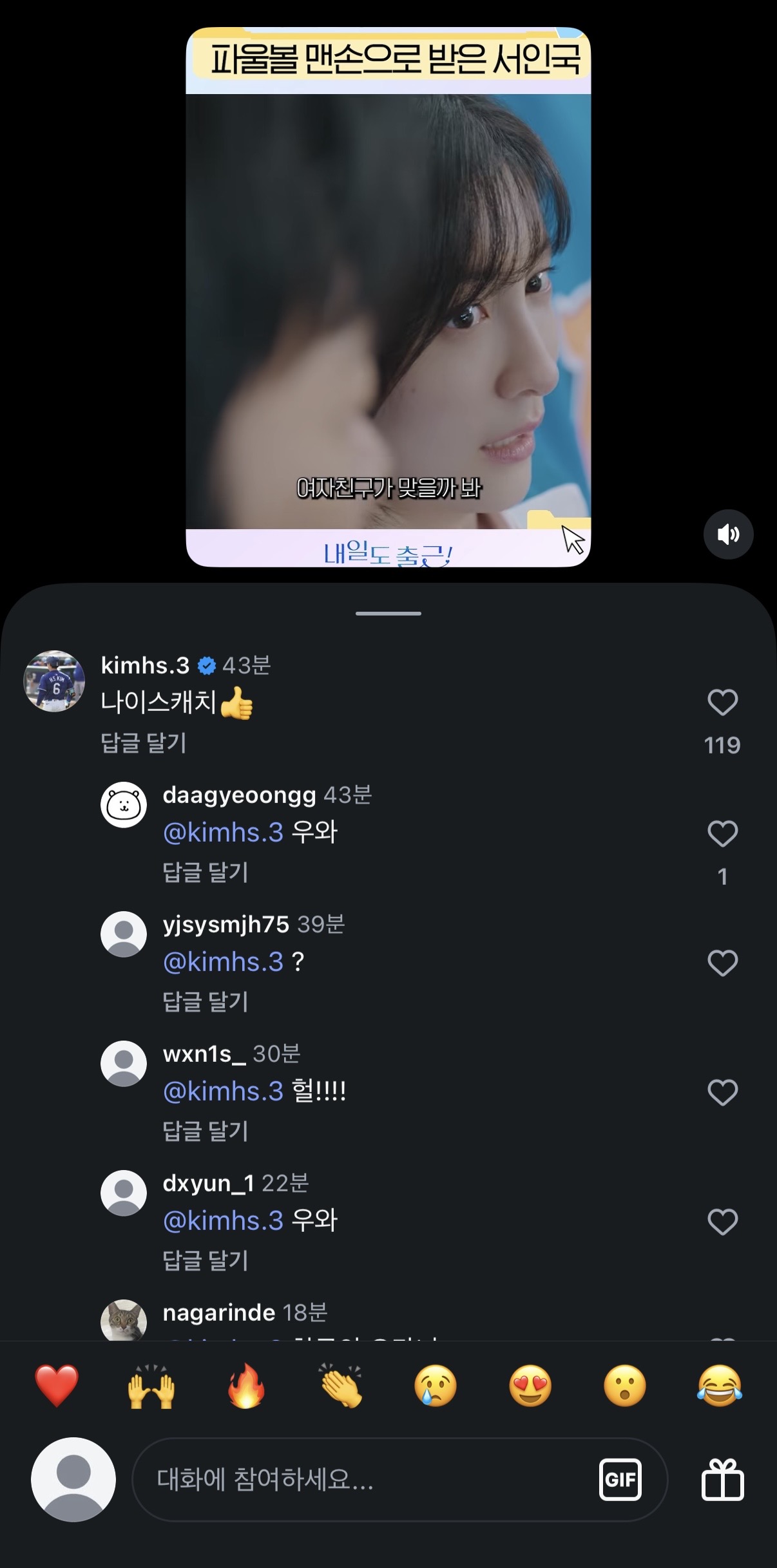Send the fire emoji reaction

(246, 1386)
